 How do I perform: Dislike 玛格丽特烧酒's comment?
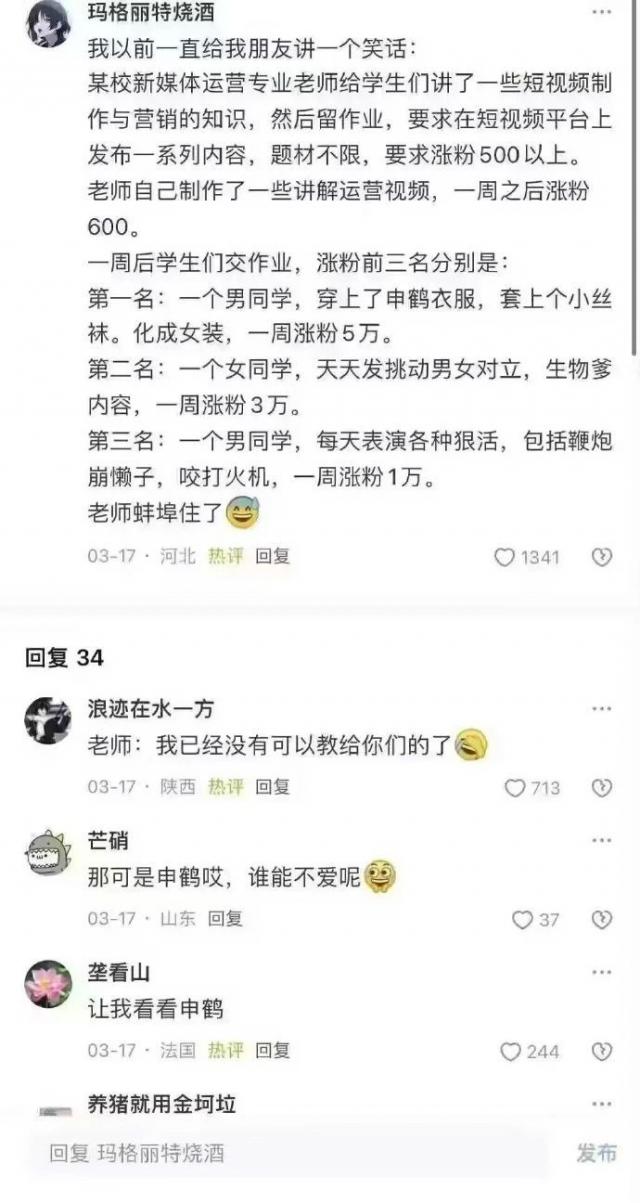tap(601, 557)
